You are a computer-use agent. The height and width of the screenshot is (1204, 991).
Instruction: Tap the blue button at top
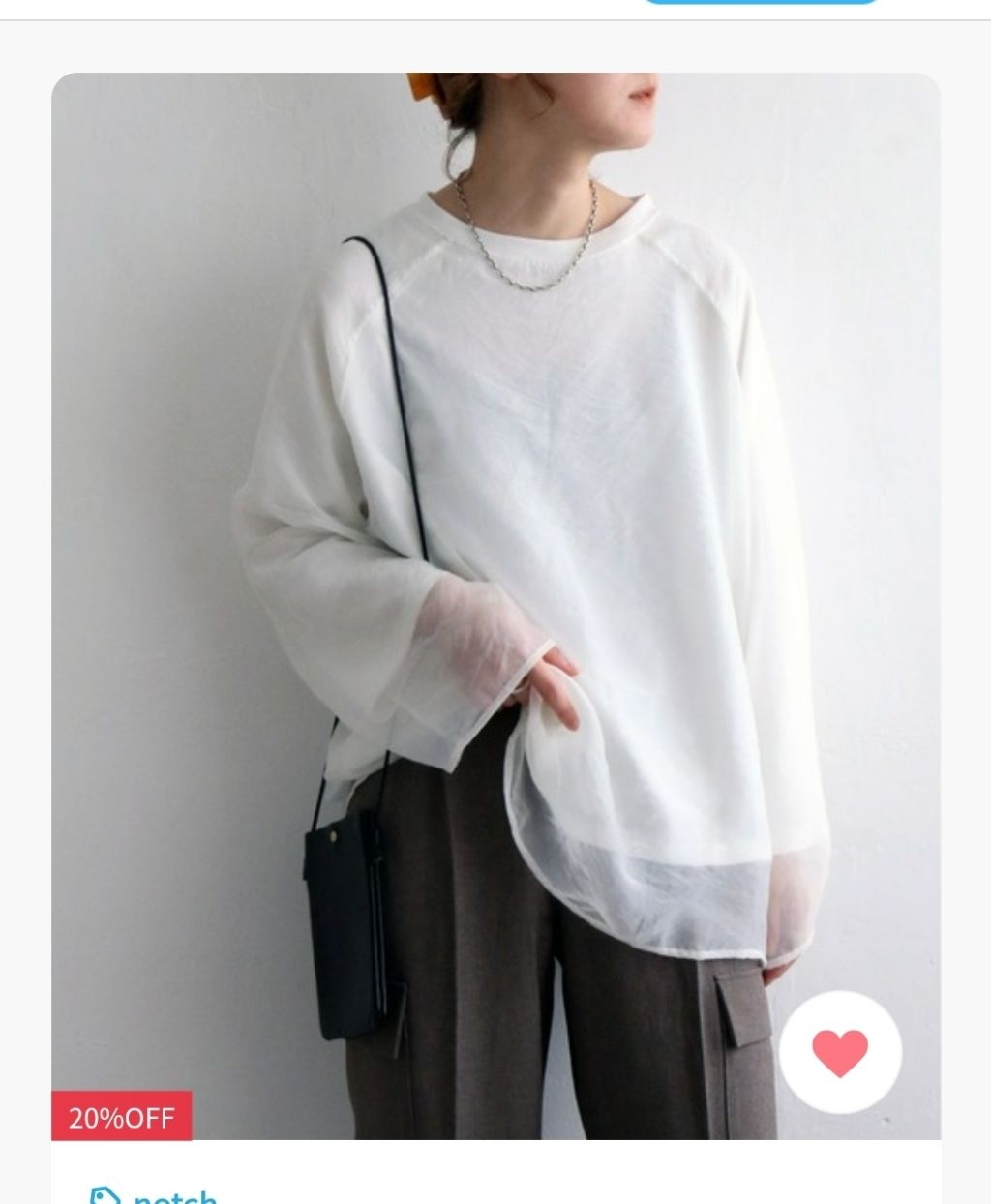point(760,2)
